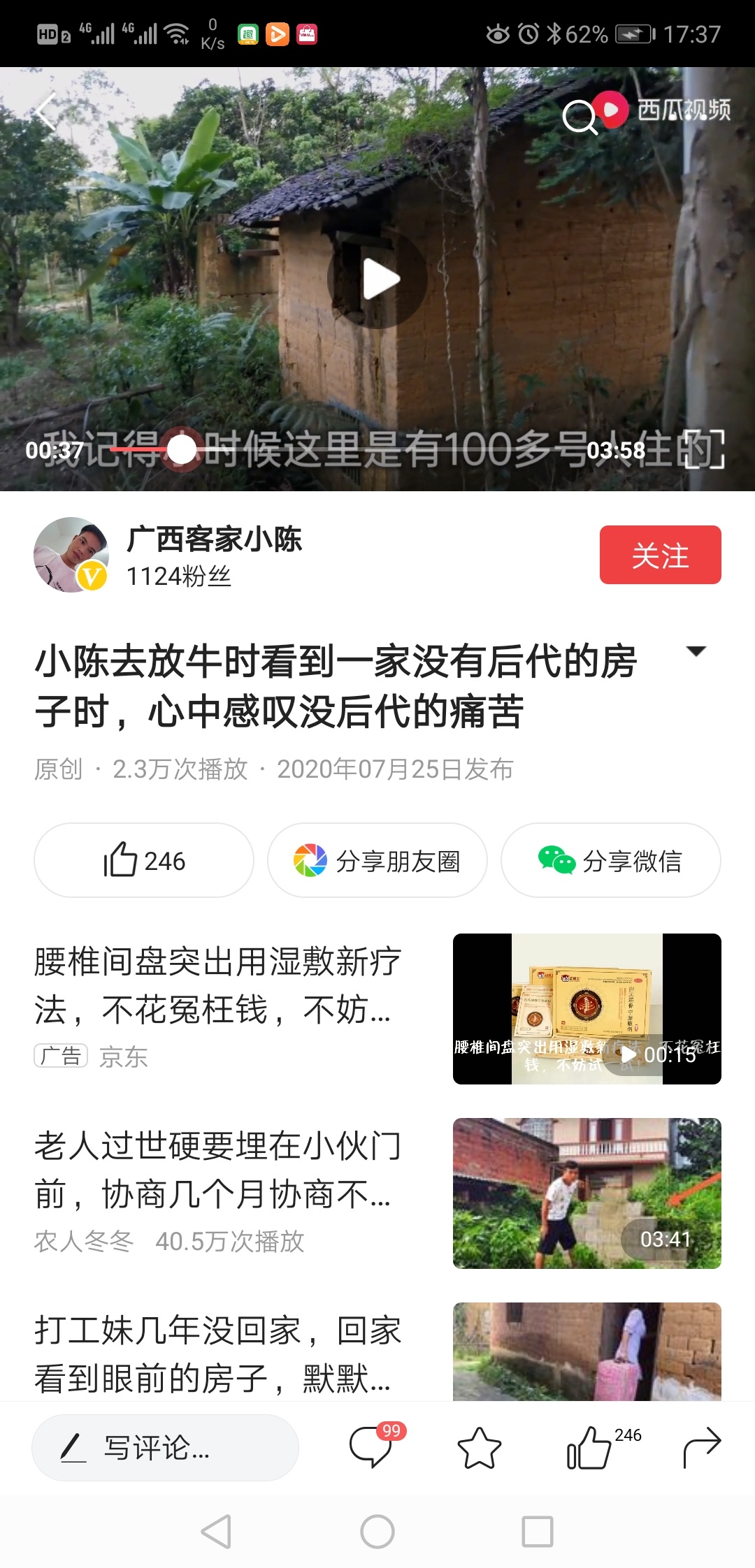The height and width of the screenshot is (1568, 755).
Task: Enter fullscreen video mode
Action: (x=704, y=450)
